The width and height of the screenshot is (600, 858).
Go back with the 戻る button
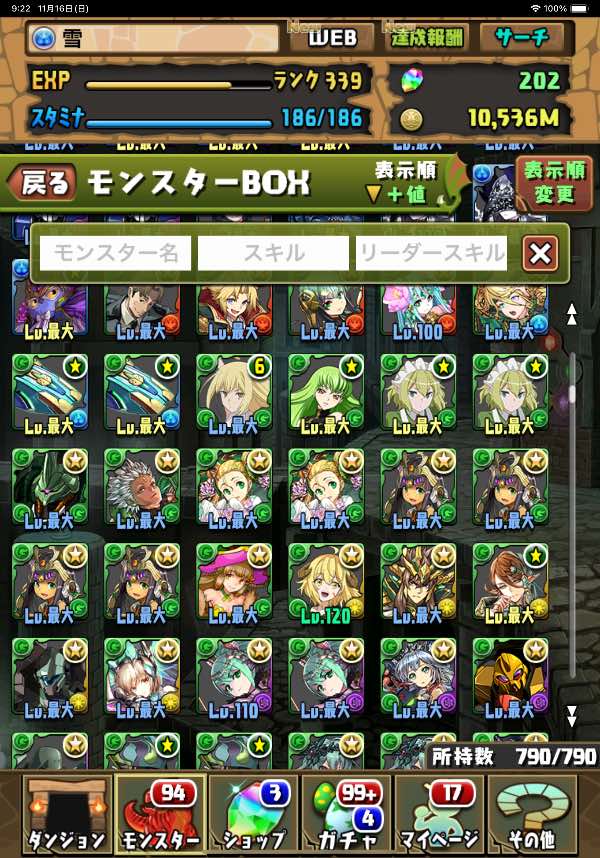(x=42, y=182)
